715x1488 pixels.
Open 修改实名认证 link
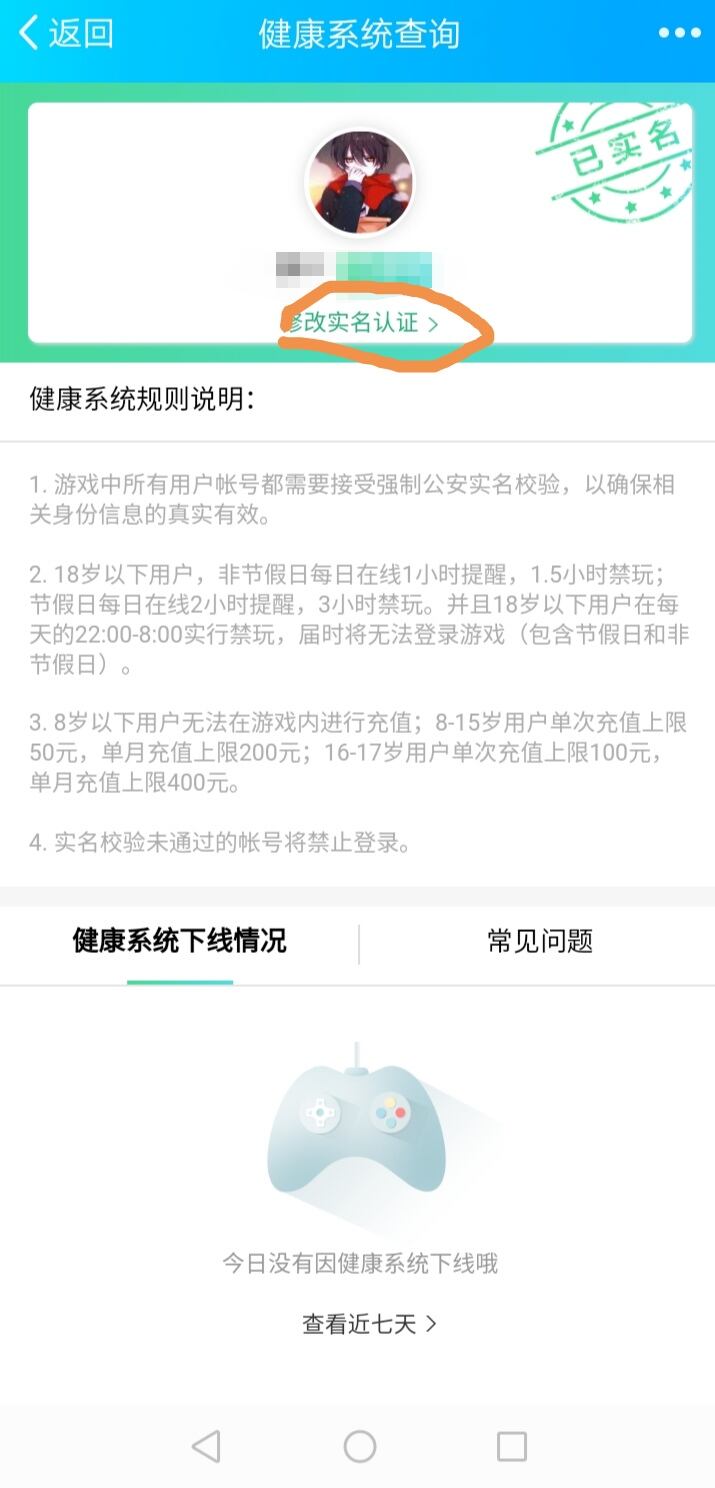(362, 323)
